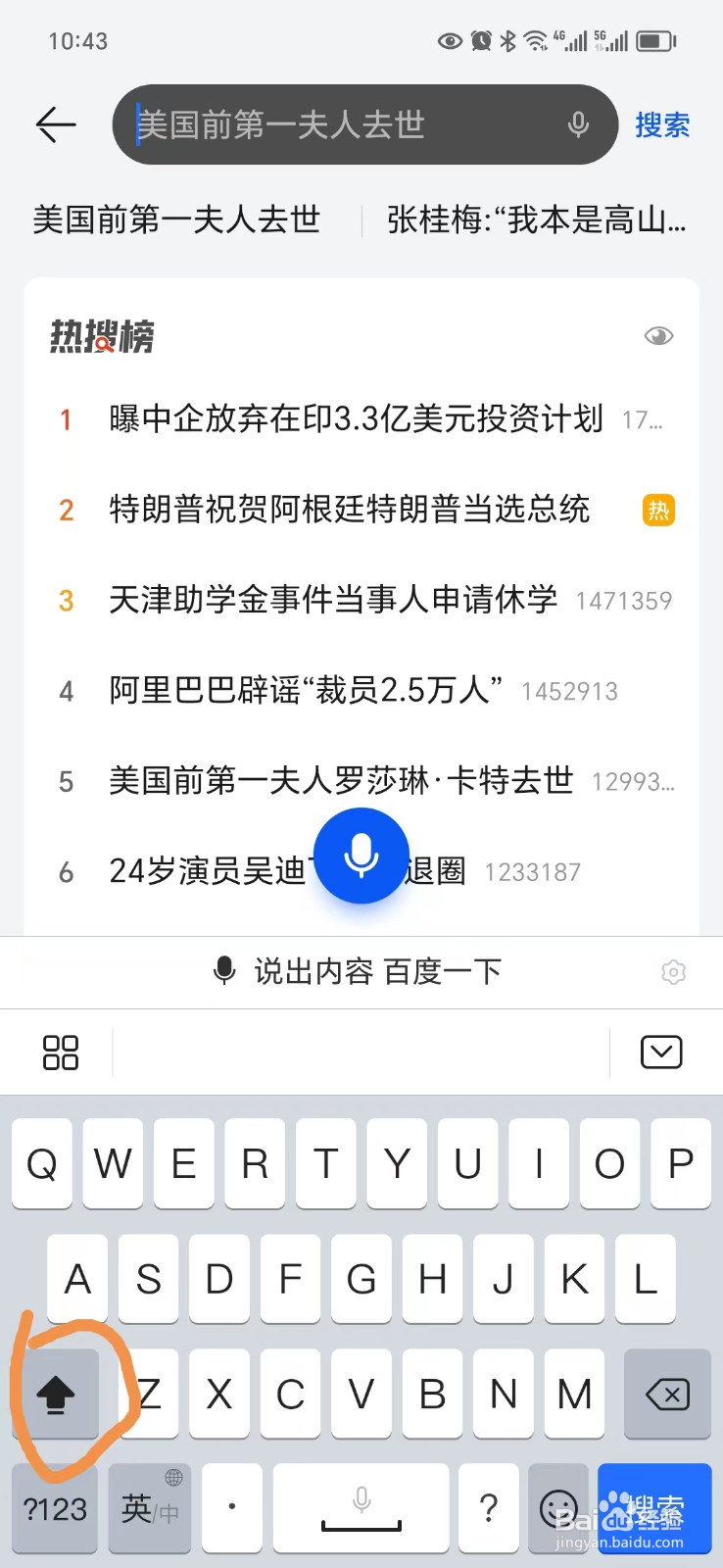Open the voice settings gear icon

click(674, 972)
